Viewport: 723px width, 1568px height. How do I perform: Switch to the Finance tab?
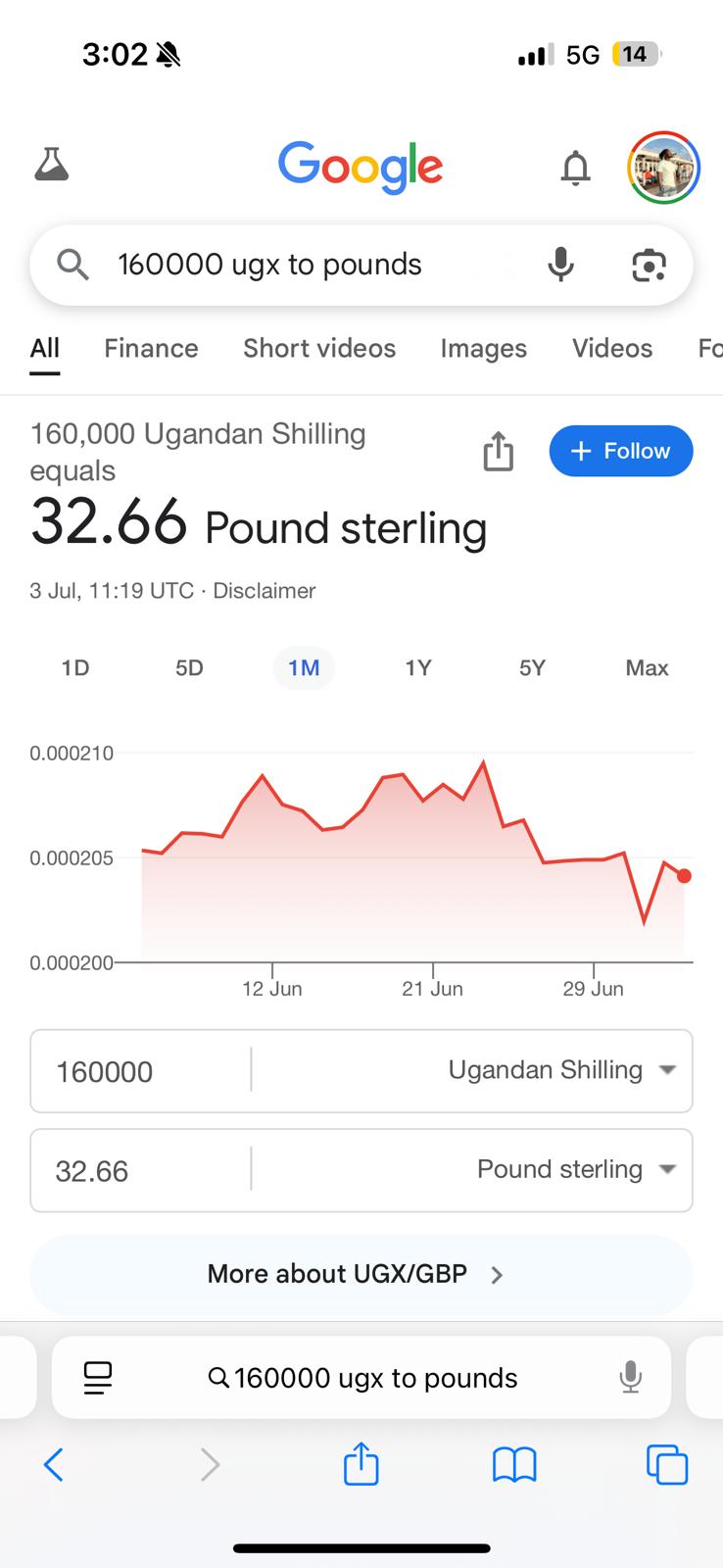tap(151, 349)
